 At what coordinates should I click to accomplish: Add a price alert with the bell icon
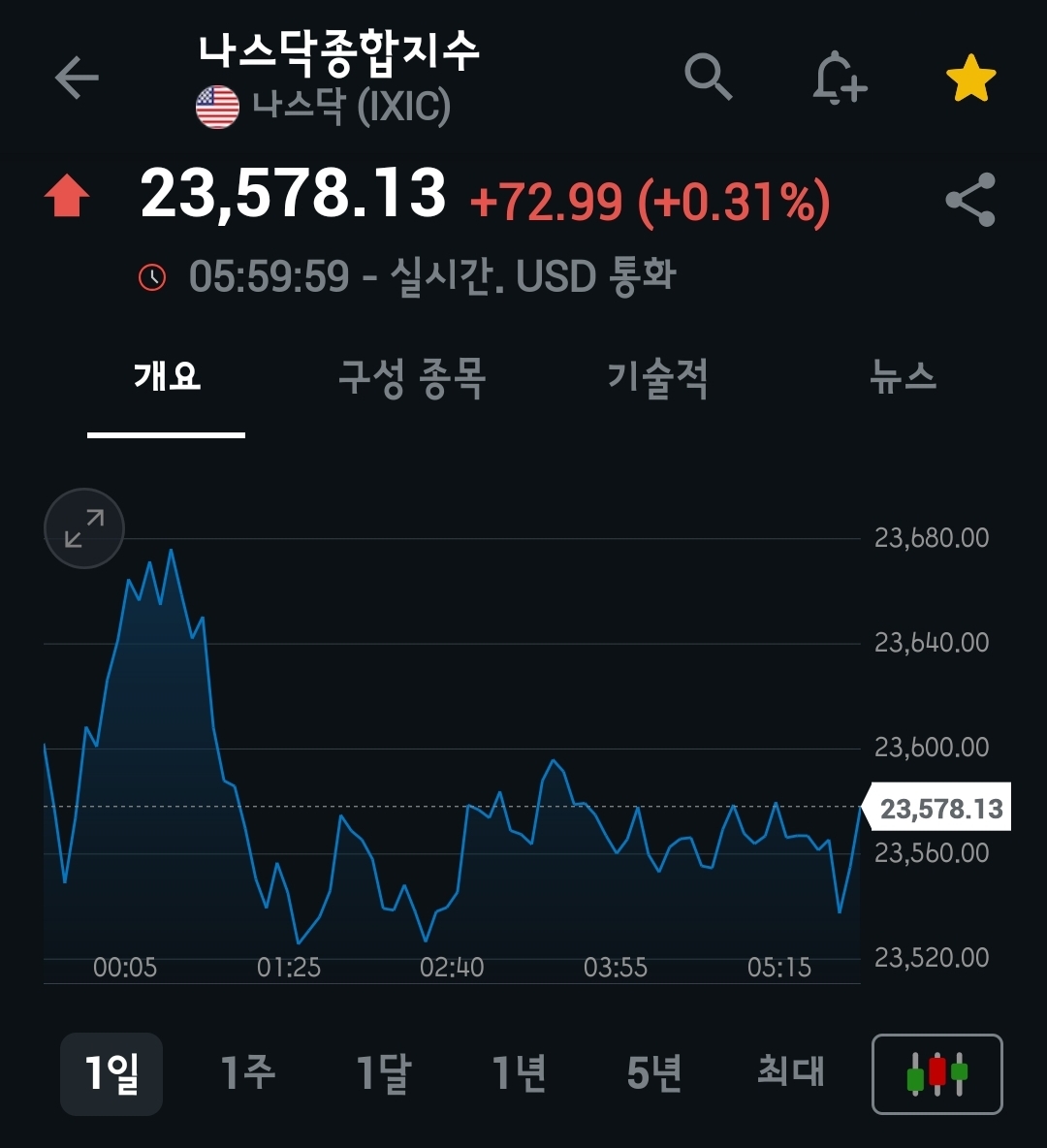839,78
